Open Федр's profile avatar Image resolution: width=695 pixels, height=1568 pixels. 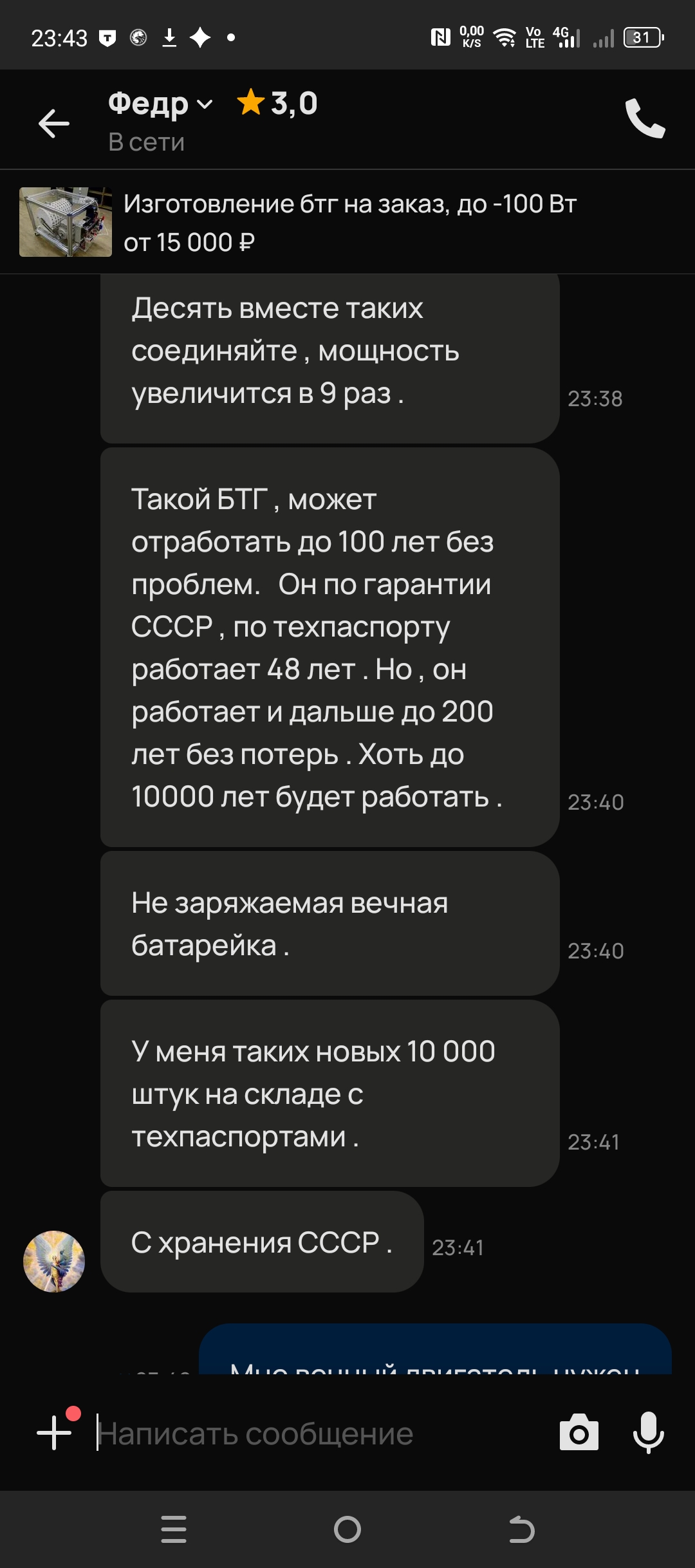tap(54, 1261)
